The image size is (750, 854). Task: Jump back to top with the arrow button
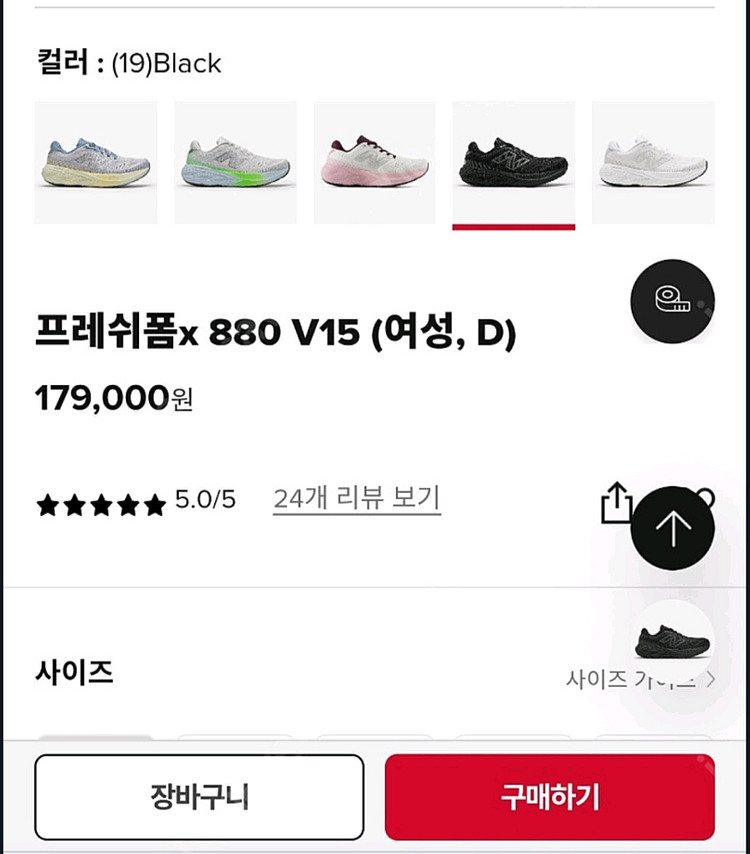coord(672,528)
